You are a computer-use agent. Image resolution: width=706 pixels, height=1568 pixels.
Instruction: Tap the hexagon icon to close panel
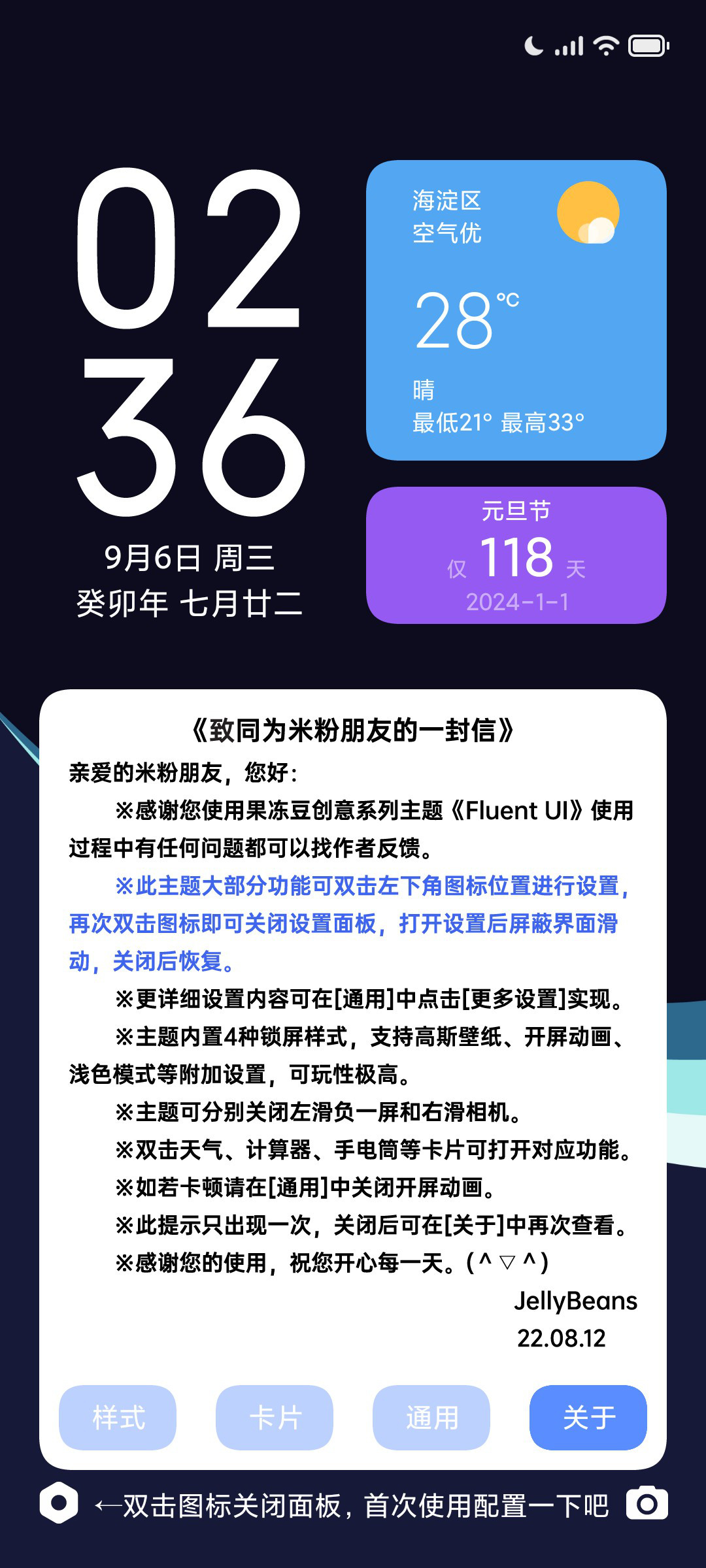[x=59, y=1503]
